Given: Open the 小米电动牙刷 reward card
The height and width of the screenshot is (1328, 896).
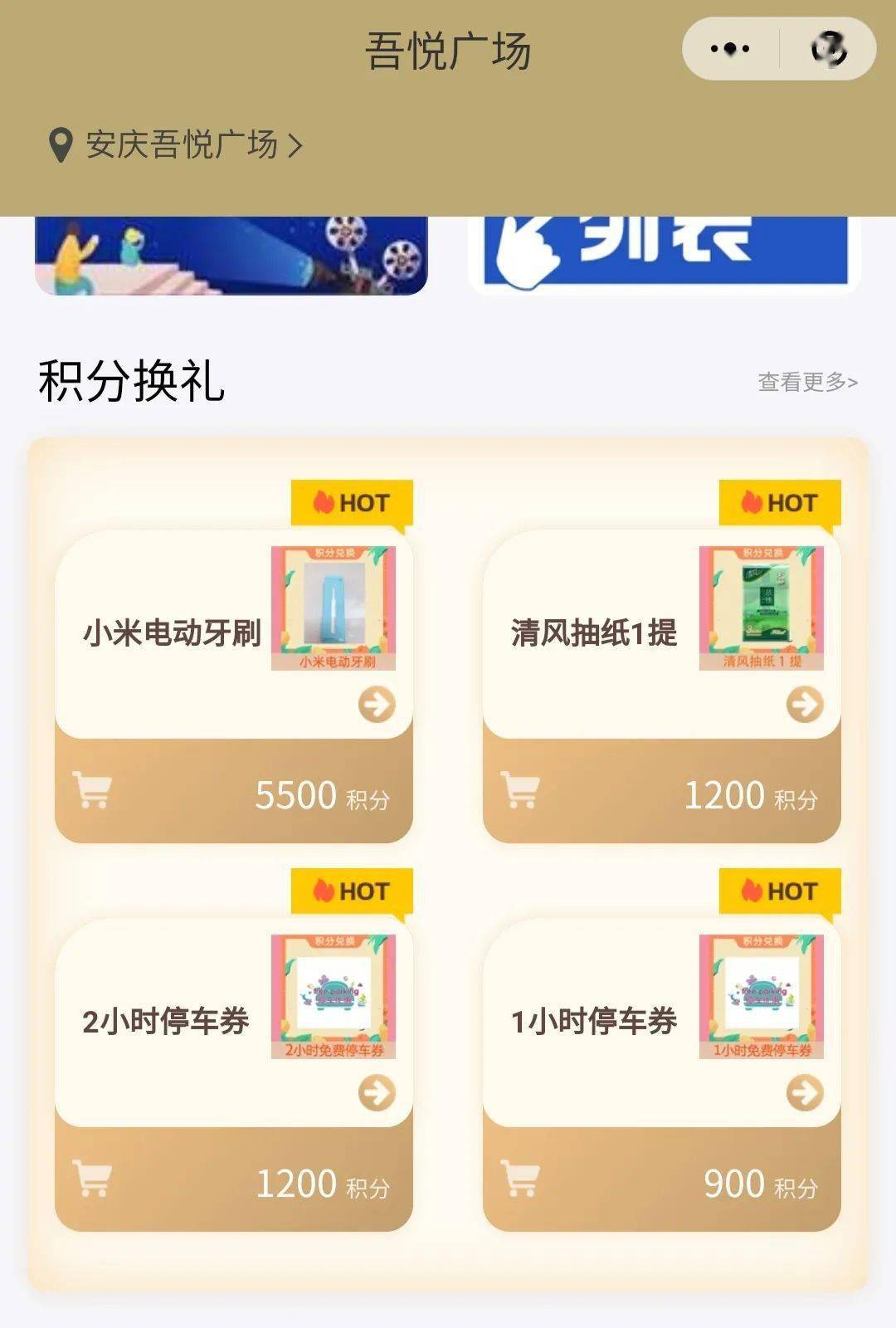Looking at the screenshot, I should [232, 634].
